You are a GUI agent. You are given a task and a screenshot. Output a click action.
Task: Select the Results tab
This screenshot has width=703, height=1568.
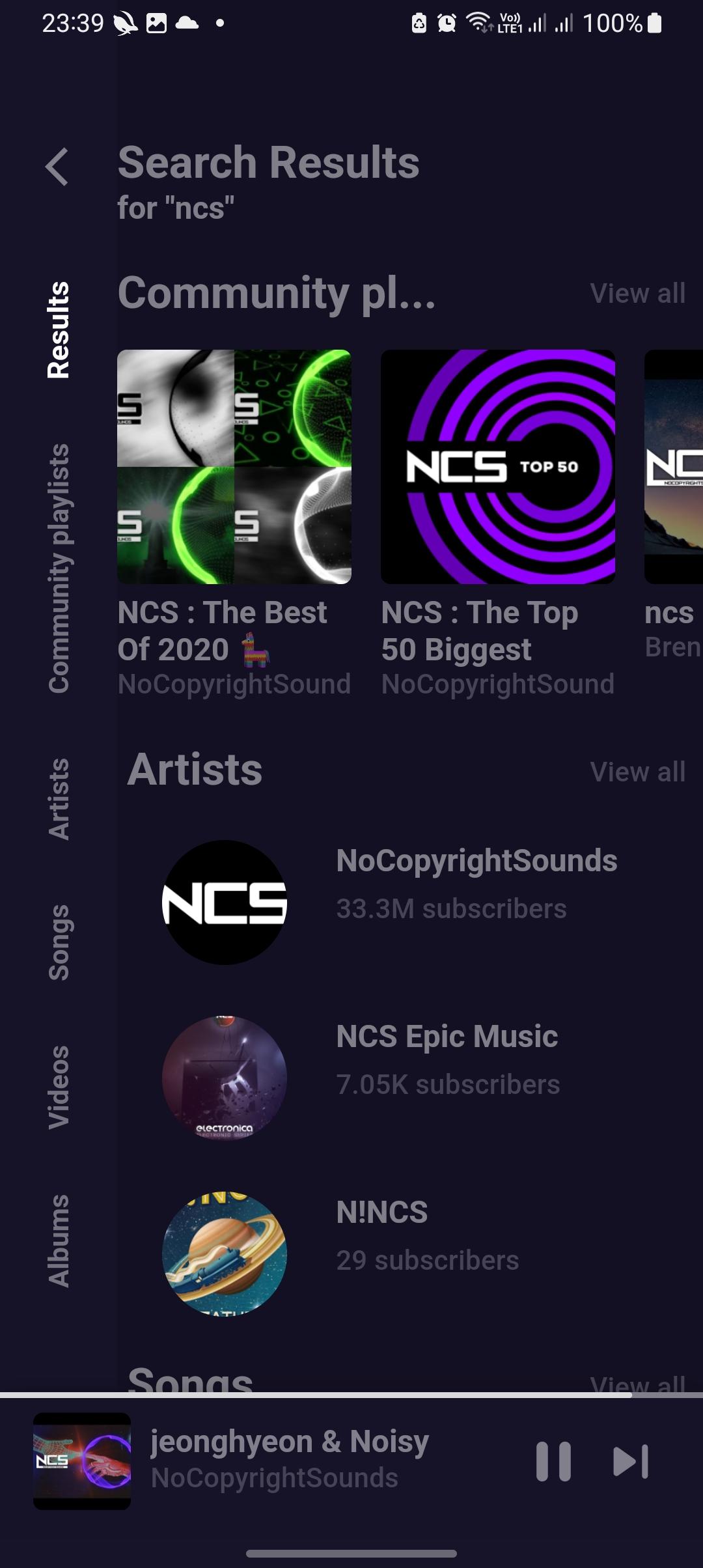click(x=59, y=329)
